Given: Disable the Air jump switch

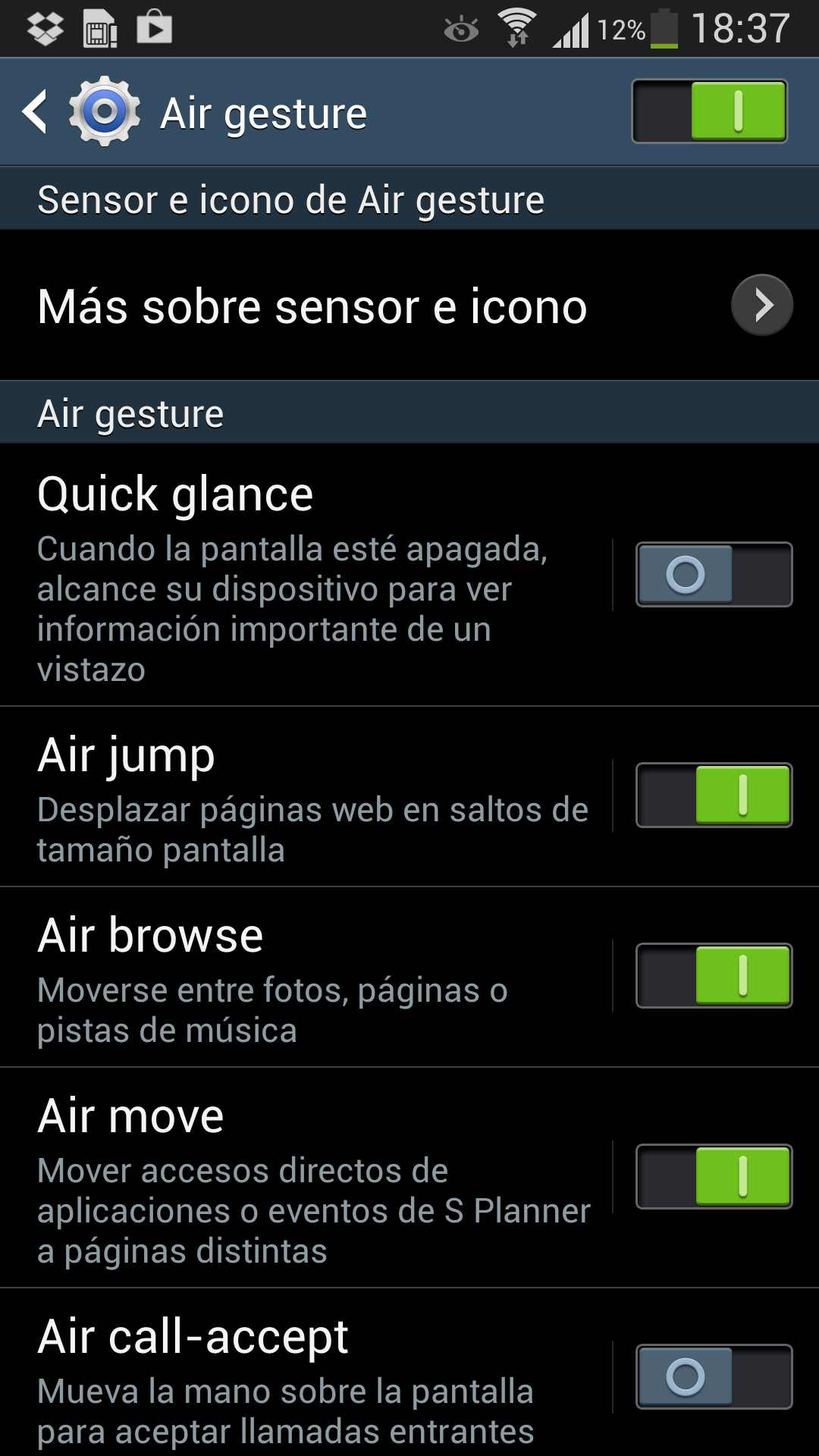Looking at the screenshot, I should point(714,795).
